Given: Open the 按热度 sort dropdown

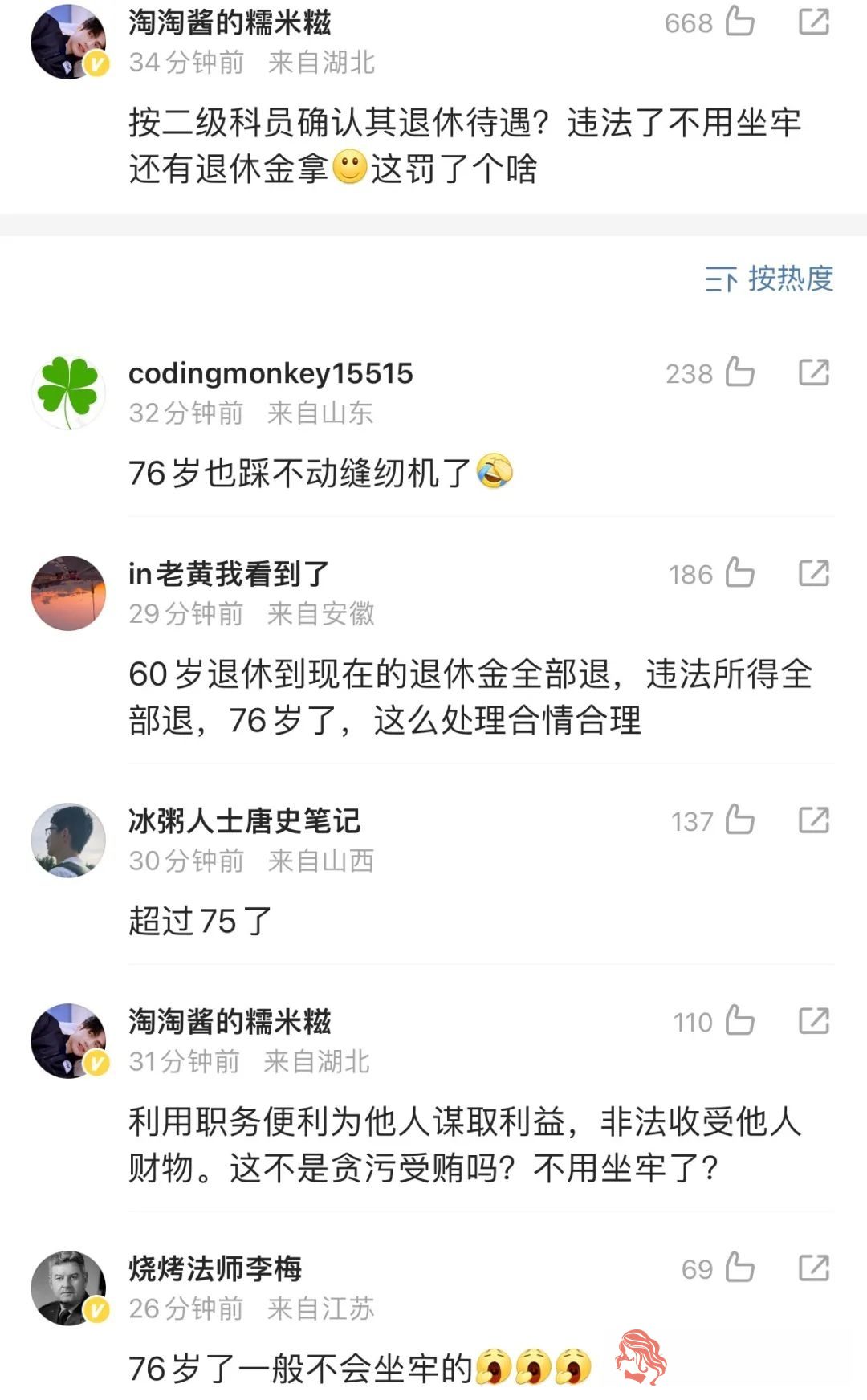Looking at the screenshot, I should point(769,279).
